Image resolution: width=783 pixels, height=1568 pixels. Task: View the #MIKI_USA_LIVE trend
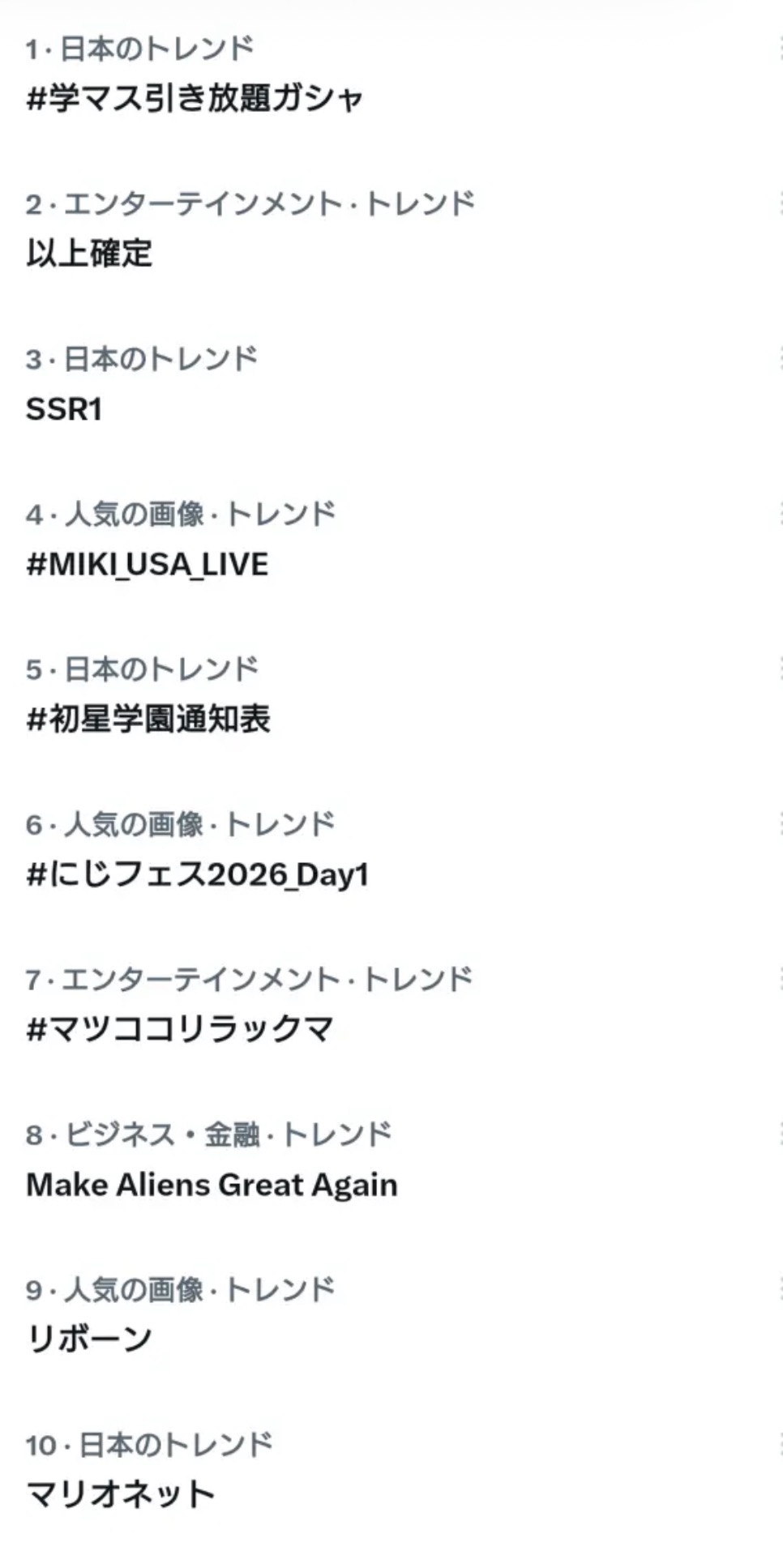point(147,565)
